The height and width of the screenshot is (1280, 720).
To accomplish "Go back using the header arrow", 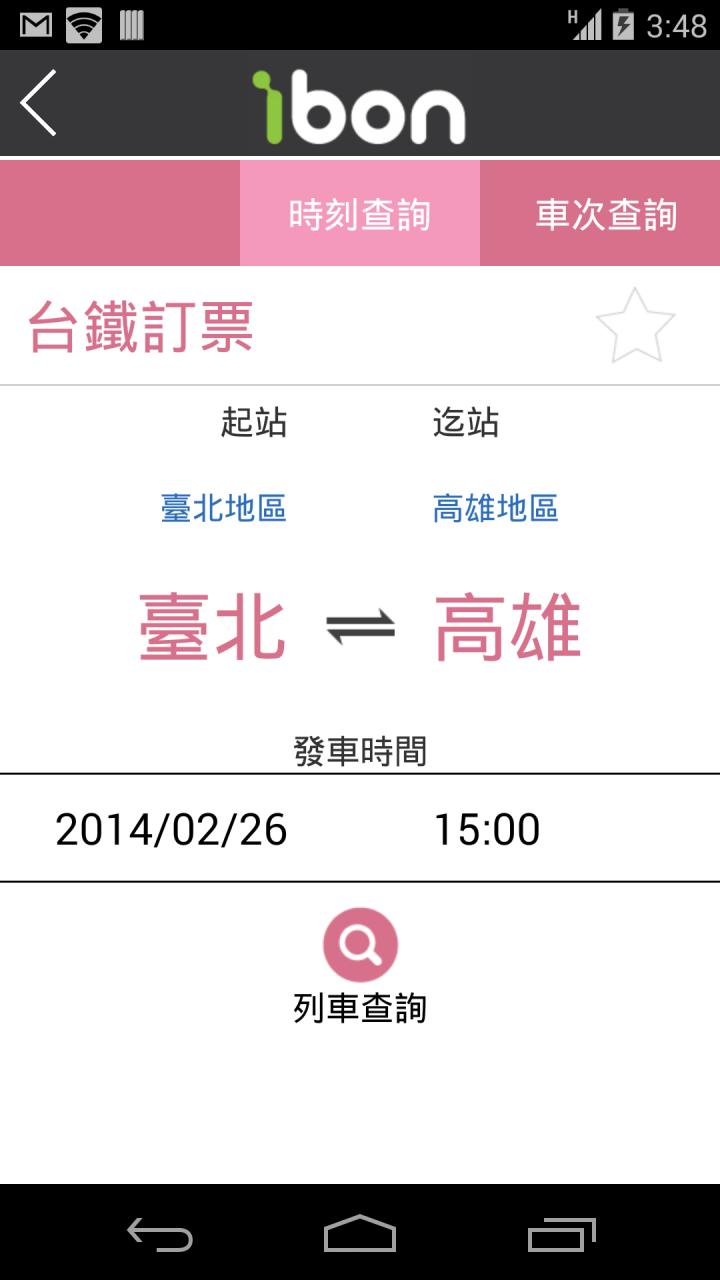I will (x=38, y=103).
